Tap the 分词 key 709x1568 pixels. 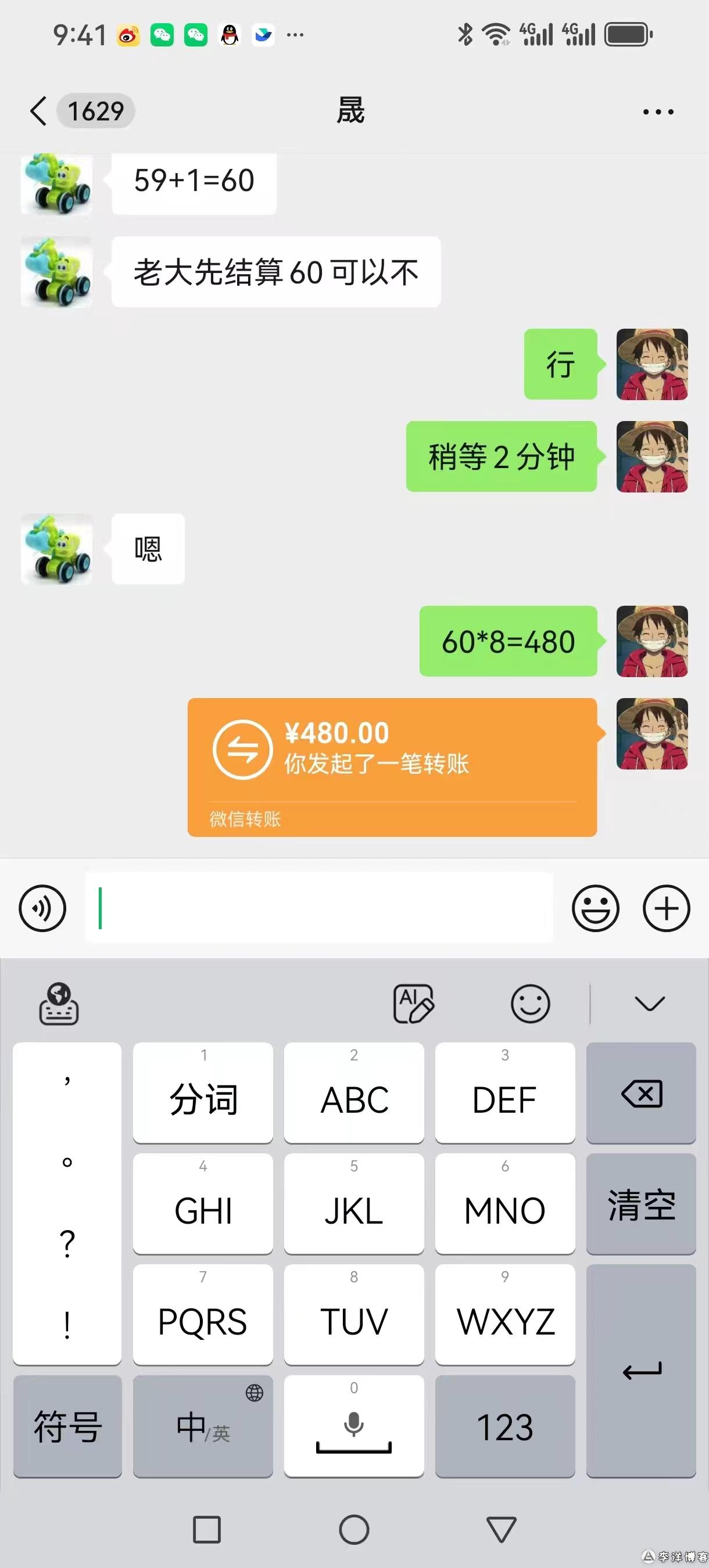(x=203, y=1093)
